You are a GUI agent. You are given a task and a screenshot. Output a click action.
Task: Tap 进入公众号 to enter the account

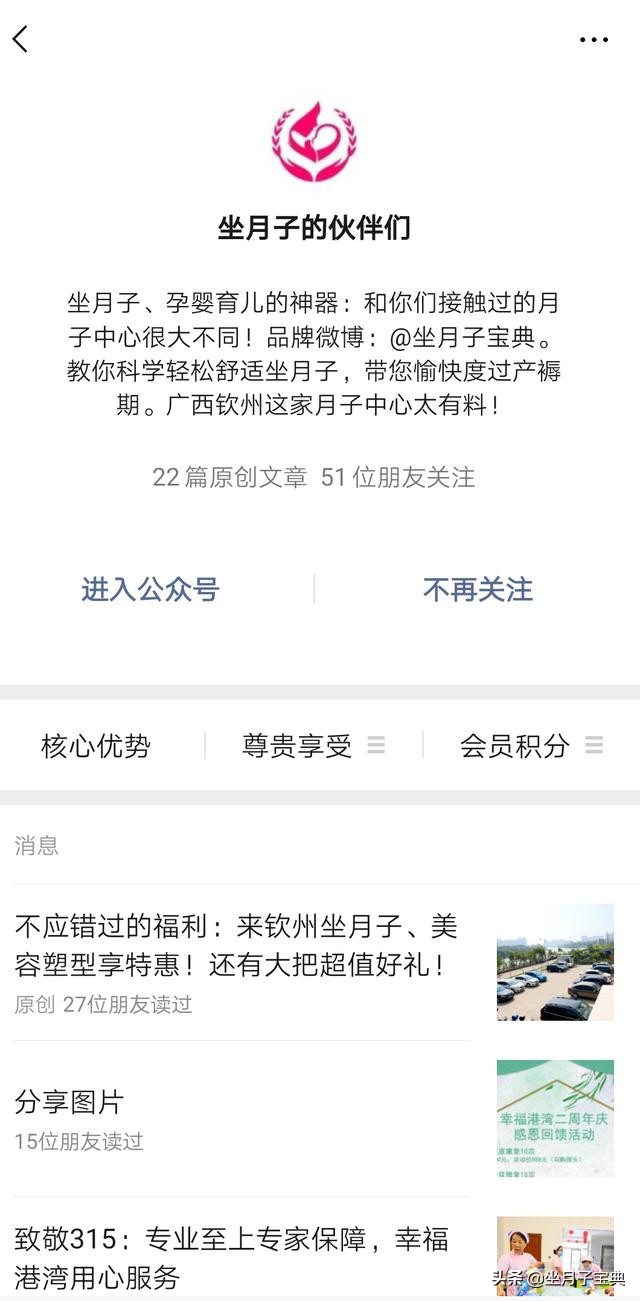(x=150, y=589)
